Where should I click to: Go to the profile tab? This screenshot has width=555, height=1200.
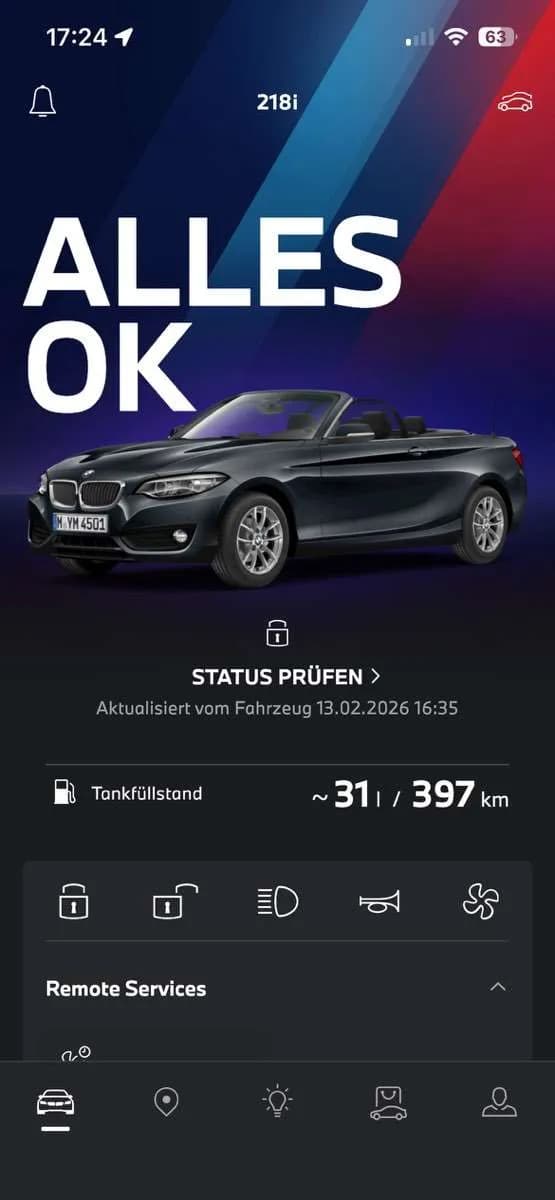pos(499,1102)
